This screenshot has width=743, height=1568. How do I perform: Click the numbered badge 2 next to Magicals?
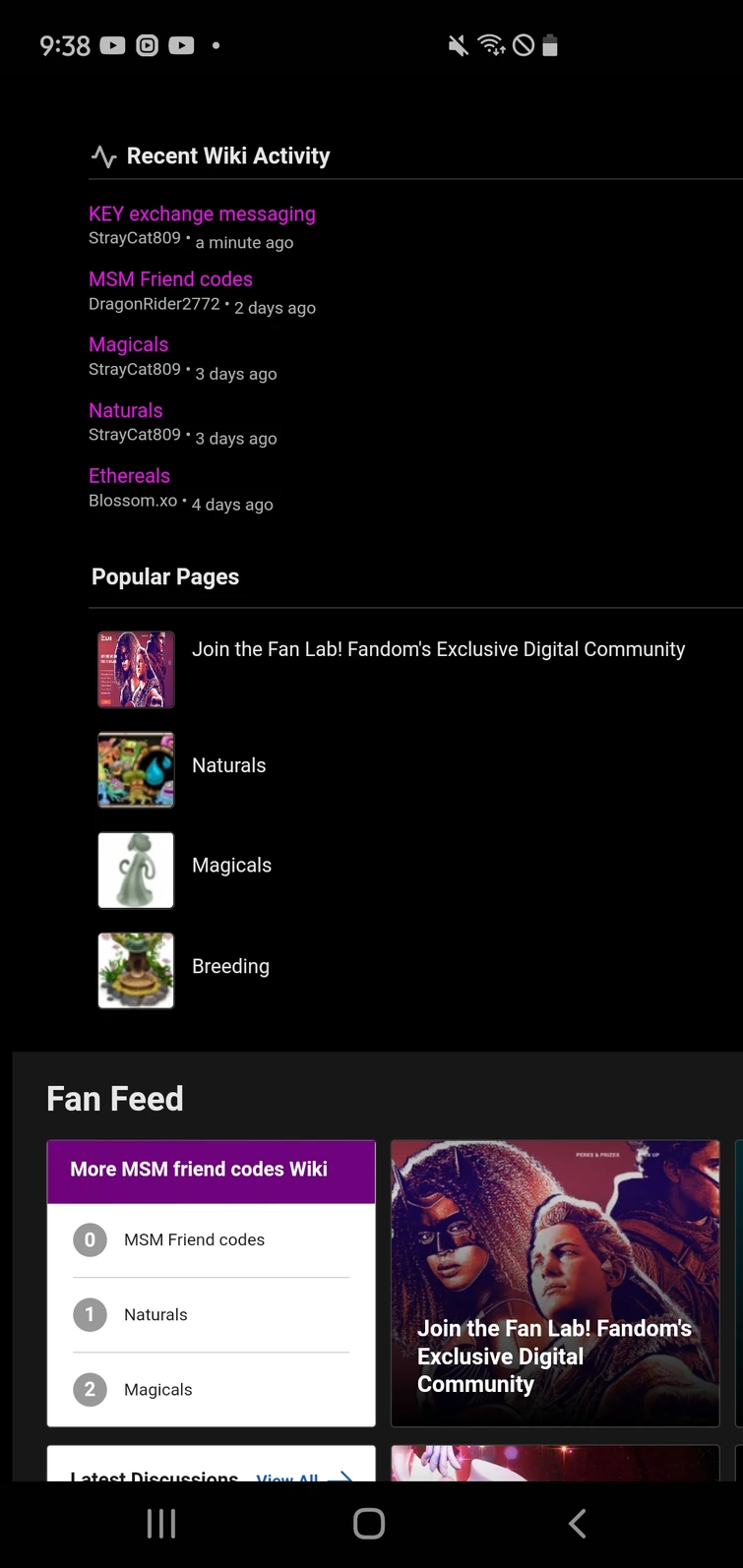tap(90, 1389)
